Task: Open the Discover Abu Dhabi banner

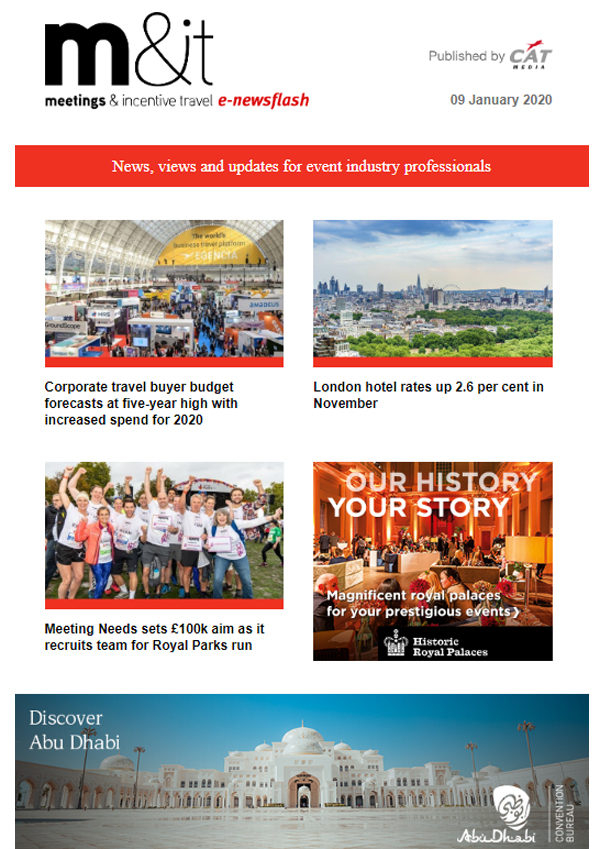Action: (301, 770)
